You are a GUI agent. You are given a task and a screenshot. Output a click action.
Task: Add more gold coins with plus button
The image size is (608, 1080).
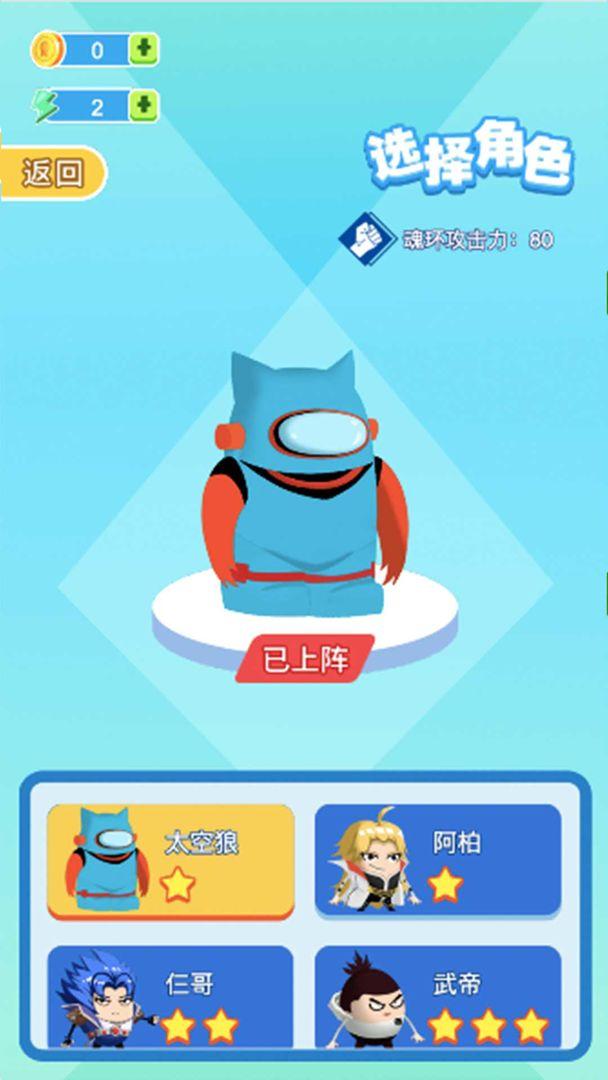point(143,50)
